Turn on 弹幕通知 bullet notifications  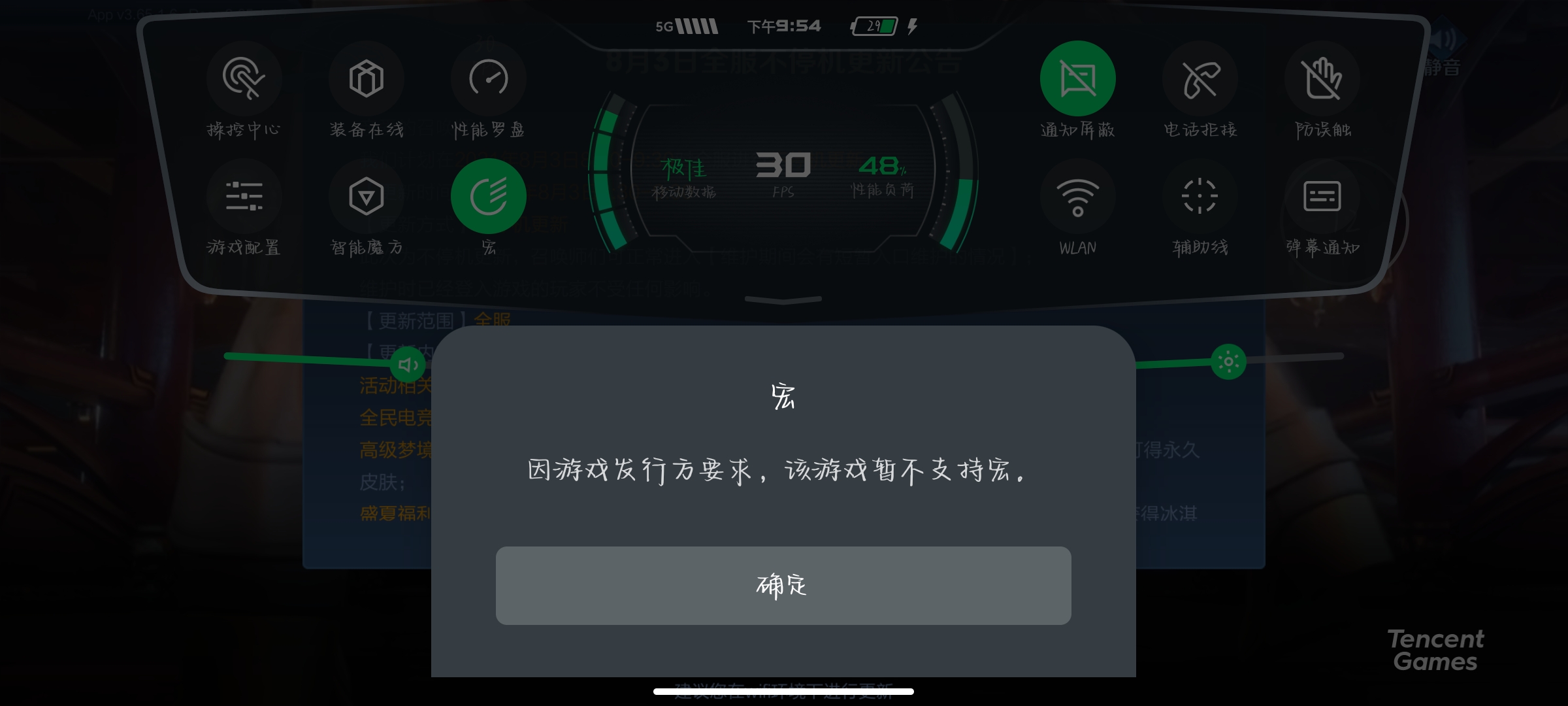[x=1322, y=196]
